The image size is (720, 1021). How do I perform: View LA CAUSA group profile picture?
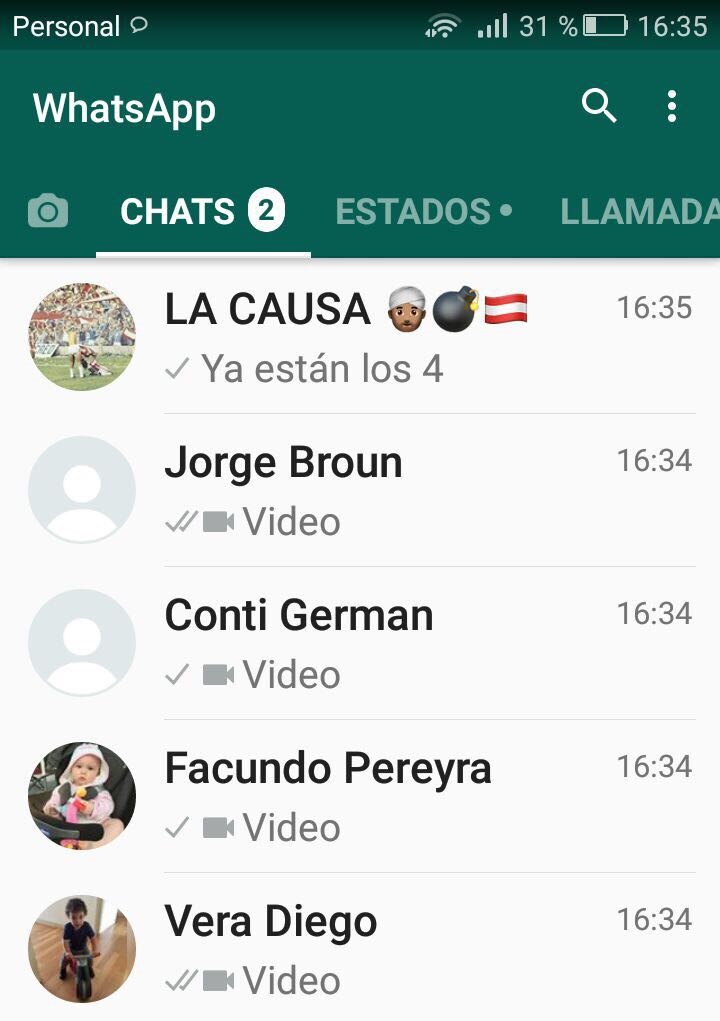pyautogui.click(x=82, y=337)
